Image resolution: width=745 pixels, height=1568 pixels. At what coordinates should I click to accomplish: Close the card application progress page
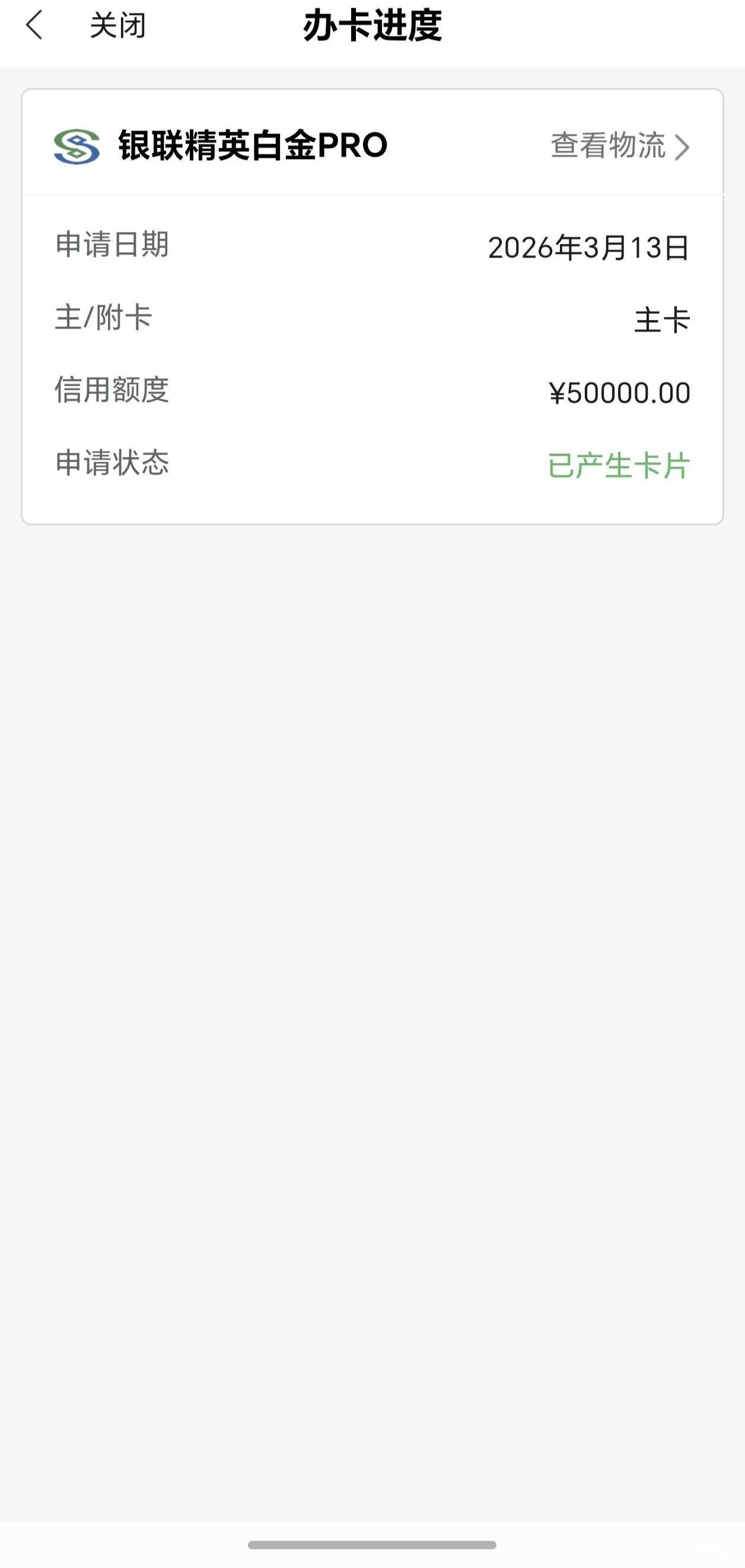117,26
